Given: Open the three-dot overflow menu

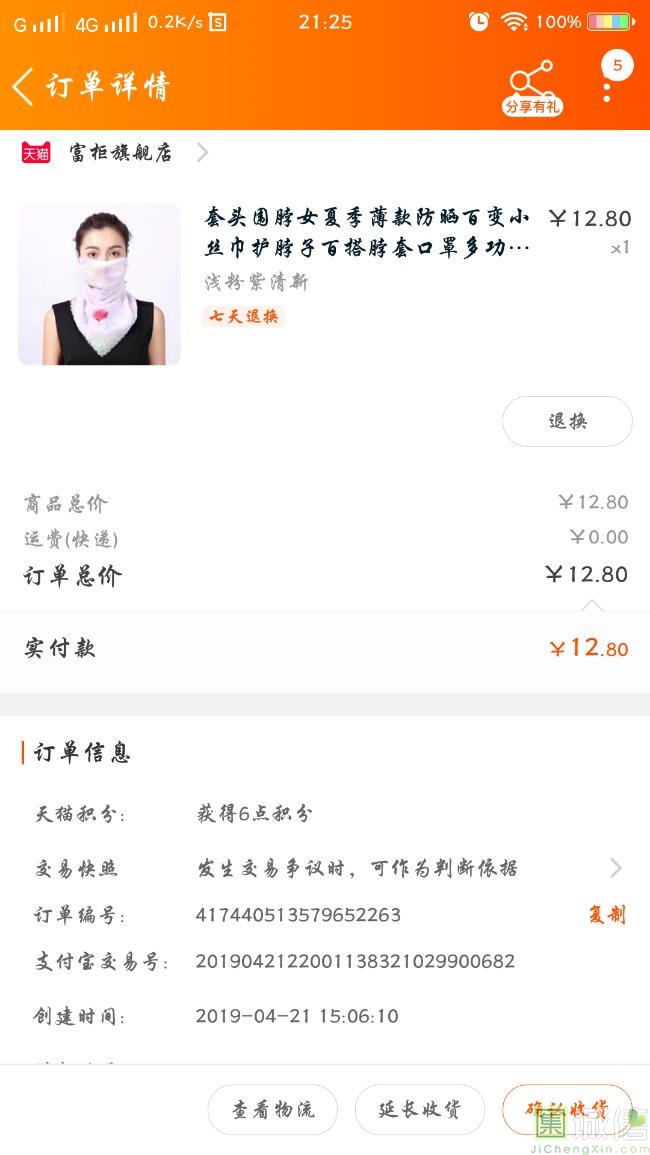Looking at the screenshot, I should coord(607,88).
